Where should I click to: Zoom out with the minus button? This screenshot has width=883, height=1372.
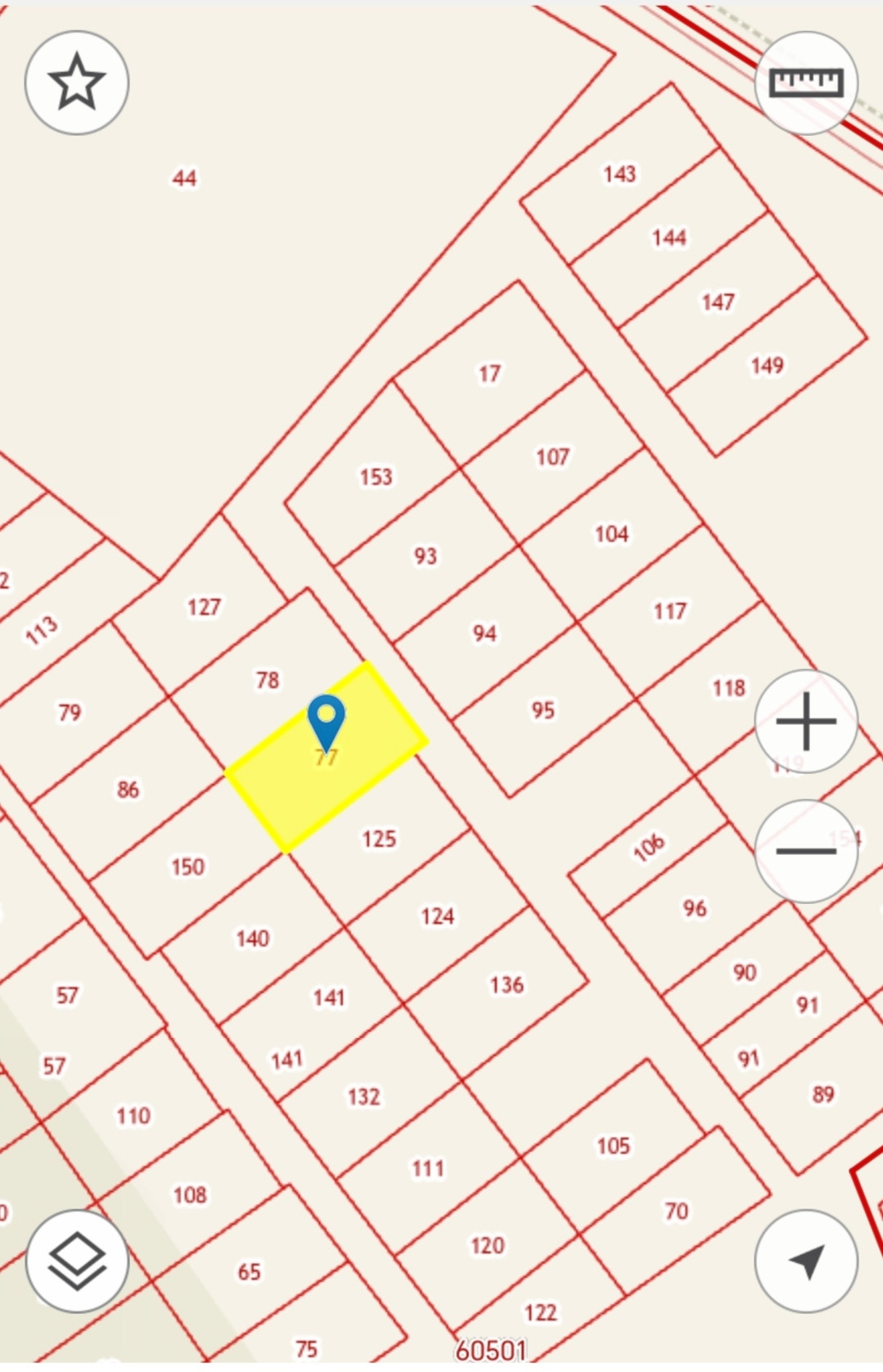[x=806, y=851]
